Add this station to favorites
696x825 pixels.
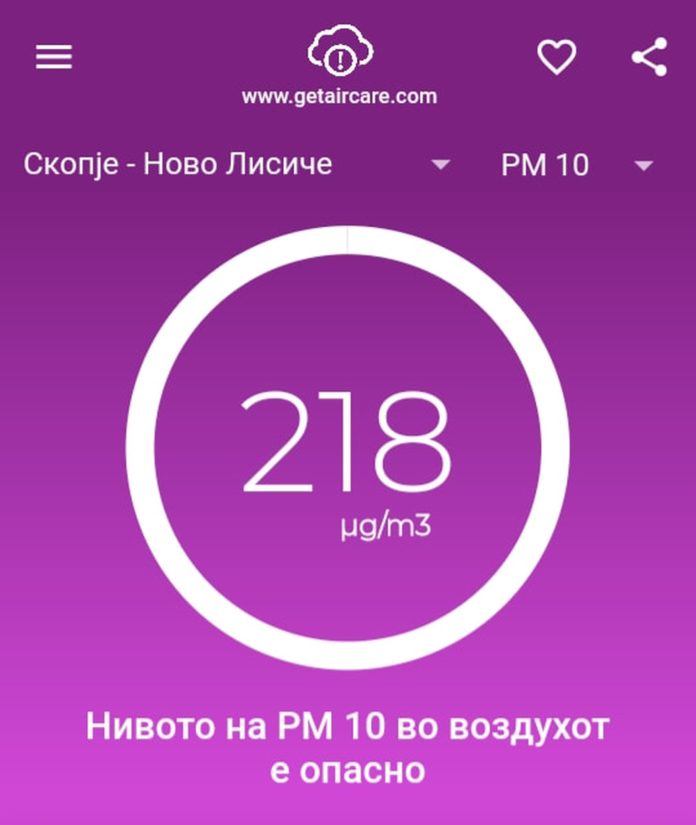pos(557,57)
